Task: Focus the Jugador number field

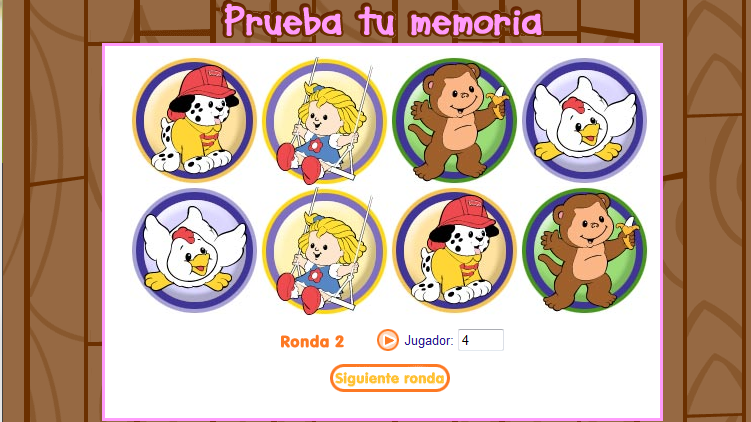Action: point(480,341)
